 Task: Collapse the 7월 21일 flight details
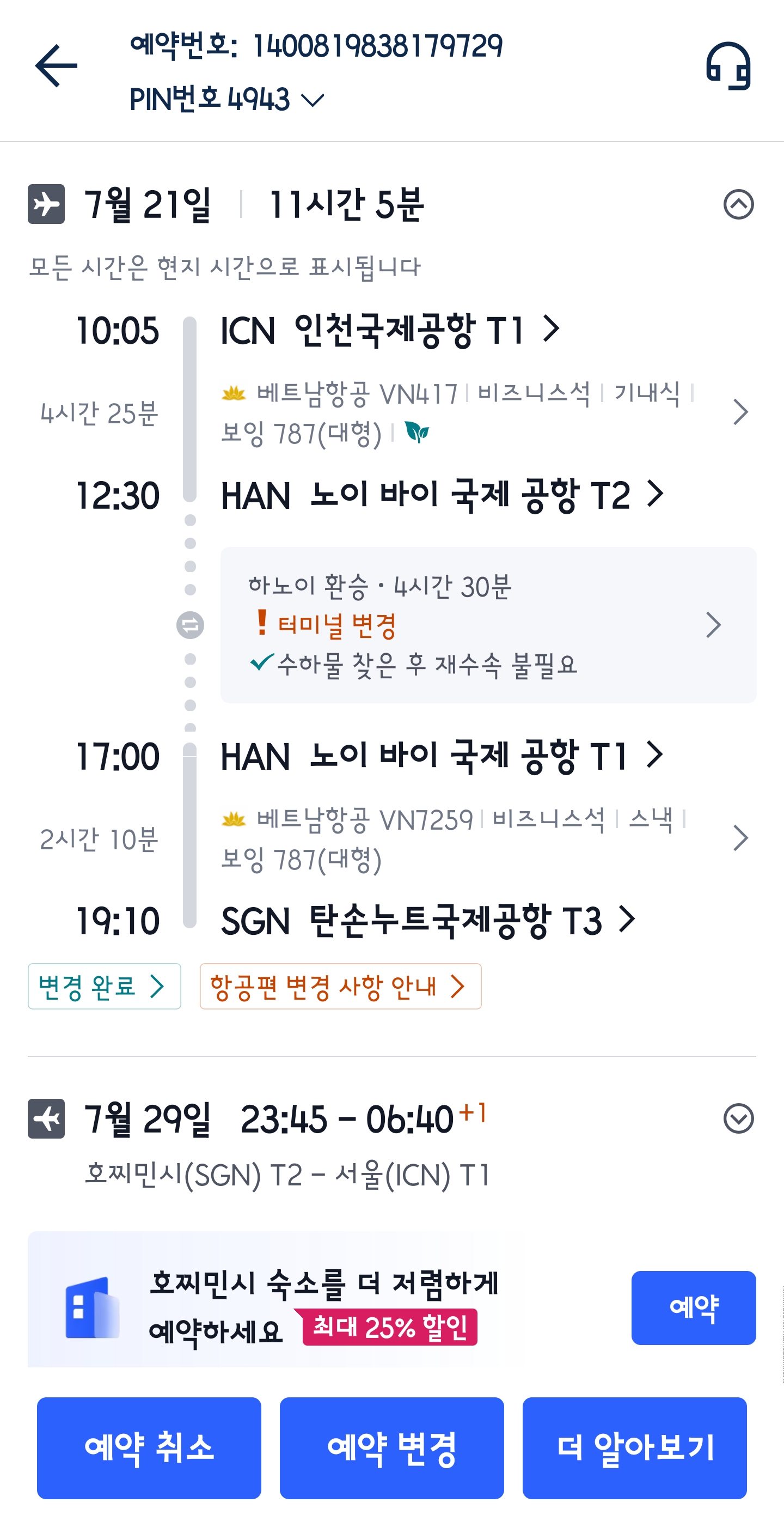pos(738,204)
